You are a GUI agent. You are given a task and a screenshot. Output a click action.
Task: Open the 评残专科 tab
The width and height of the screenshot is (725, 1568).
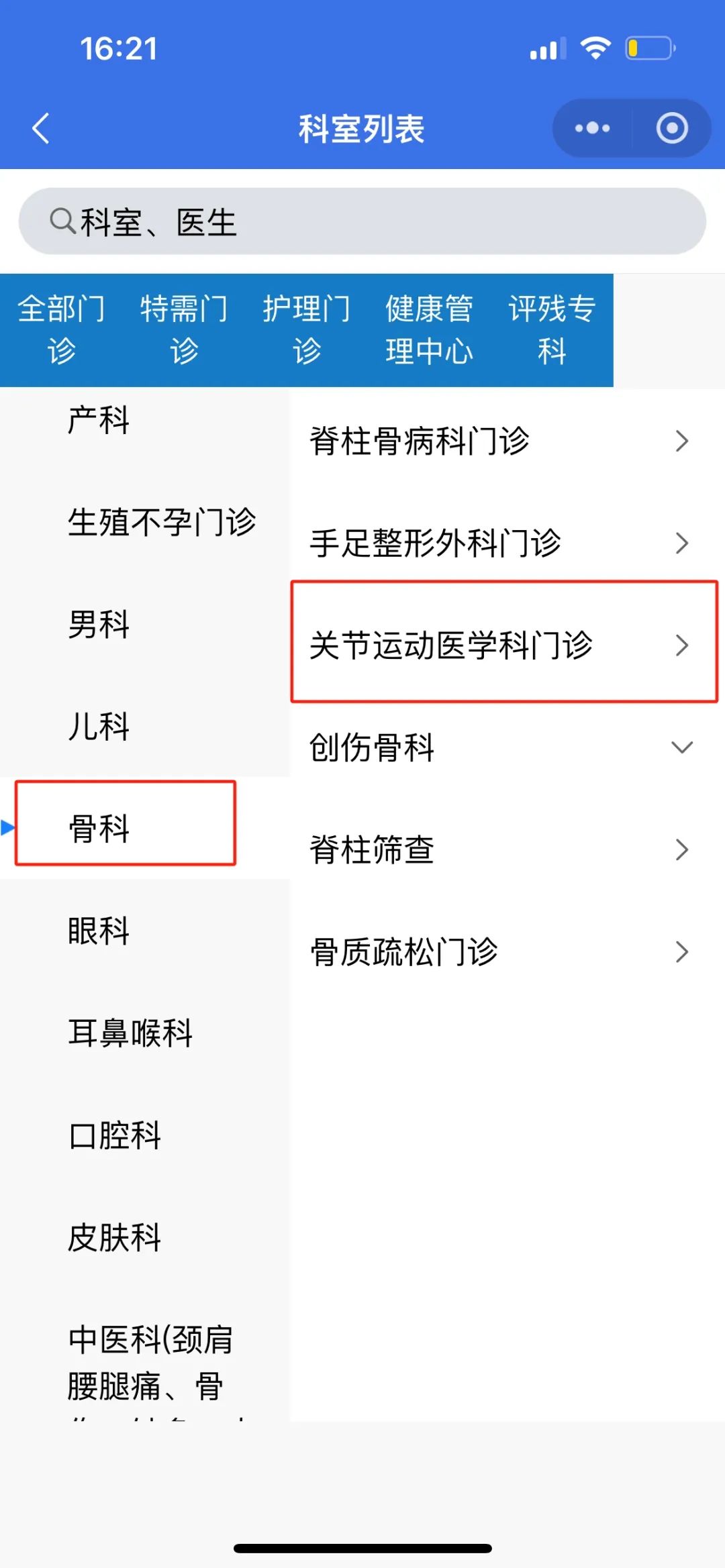552,328
